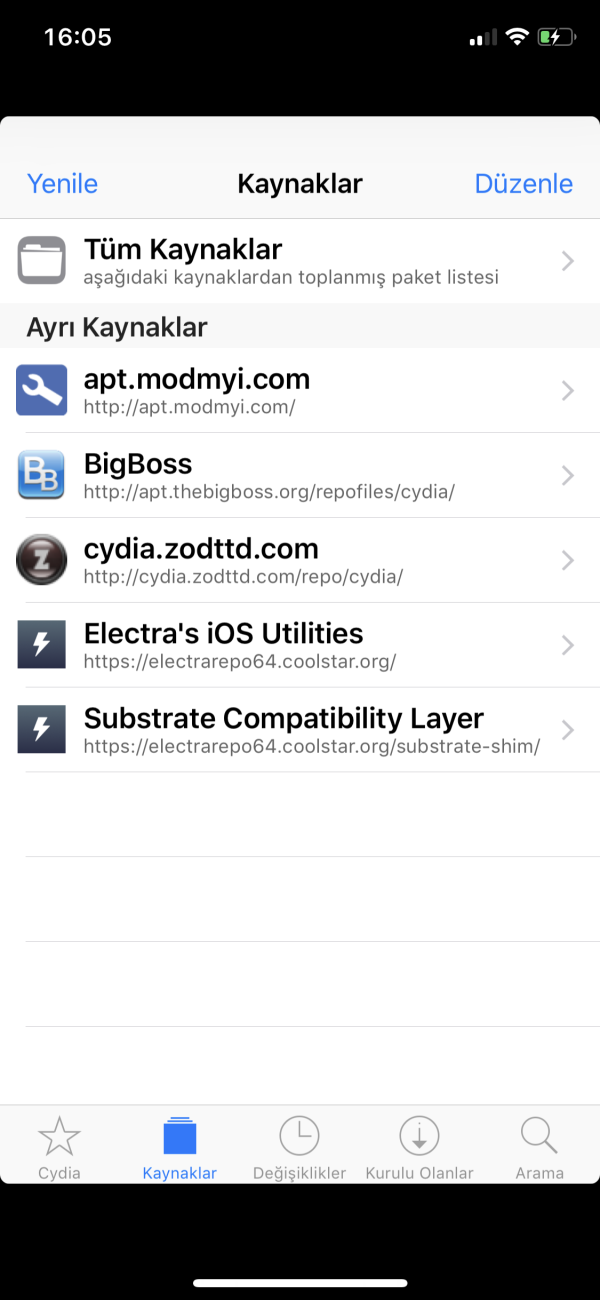
Task: Switch to the Arama search tab
Action: click(539, 1148)
